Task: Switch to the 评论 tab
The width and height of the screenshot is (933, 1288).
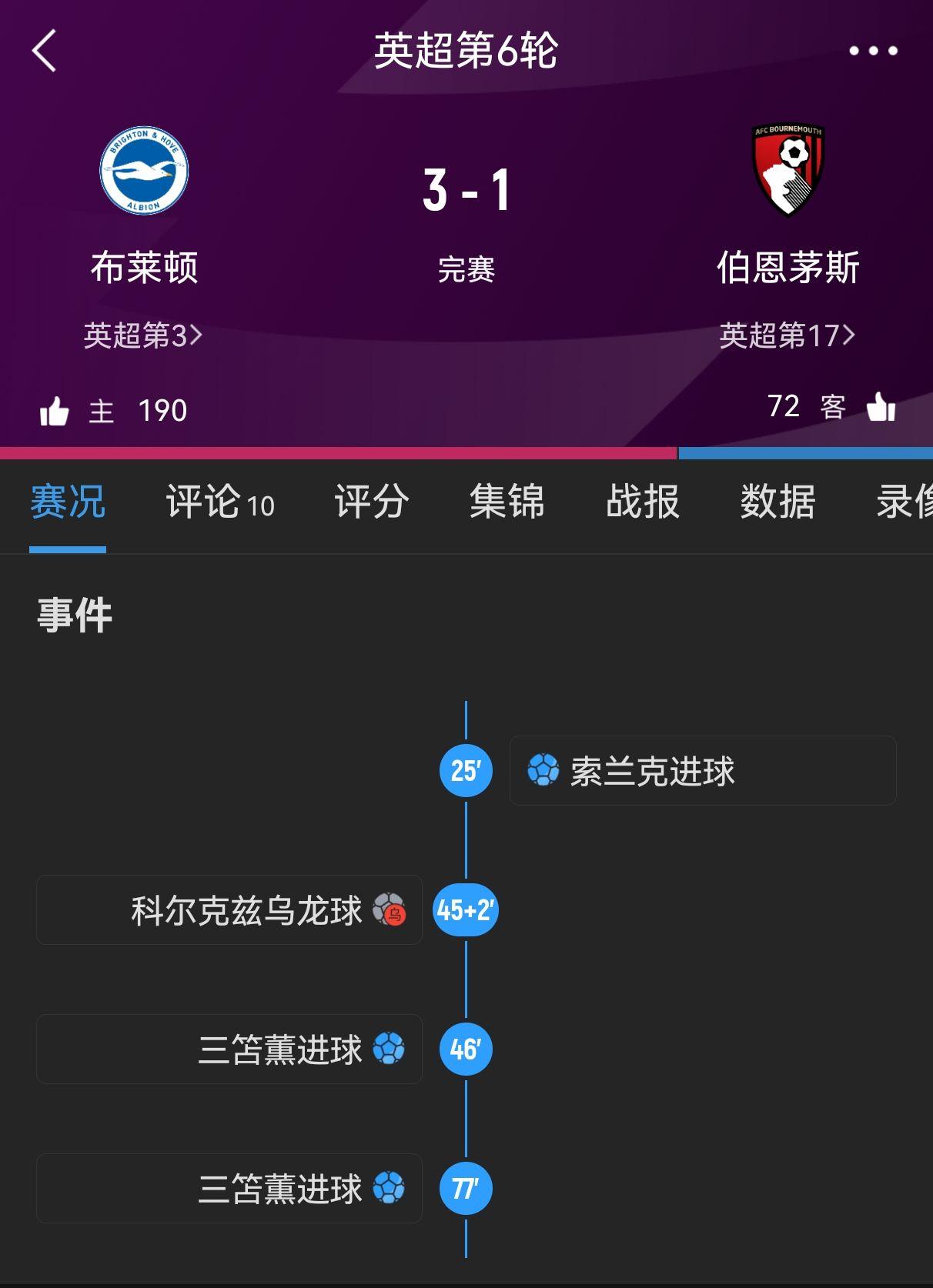Action: click(x=219, y=502)
